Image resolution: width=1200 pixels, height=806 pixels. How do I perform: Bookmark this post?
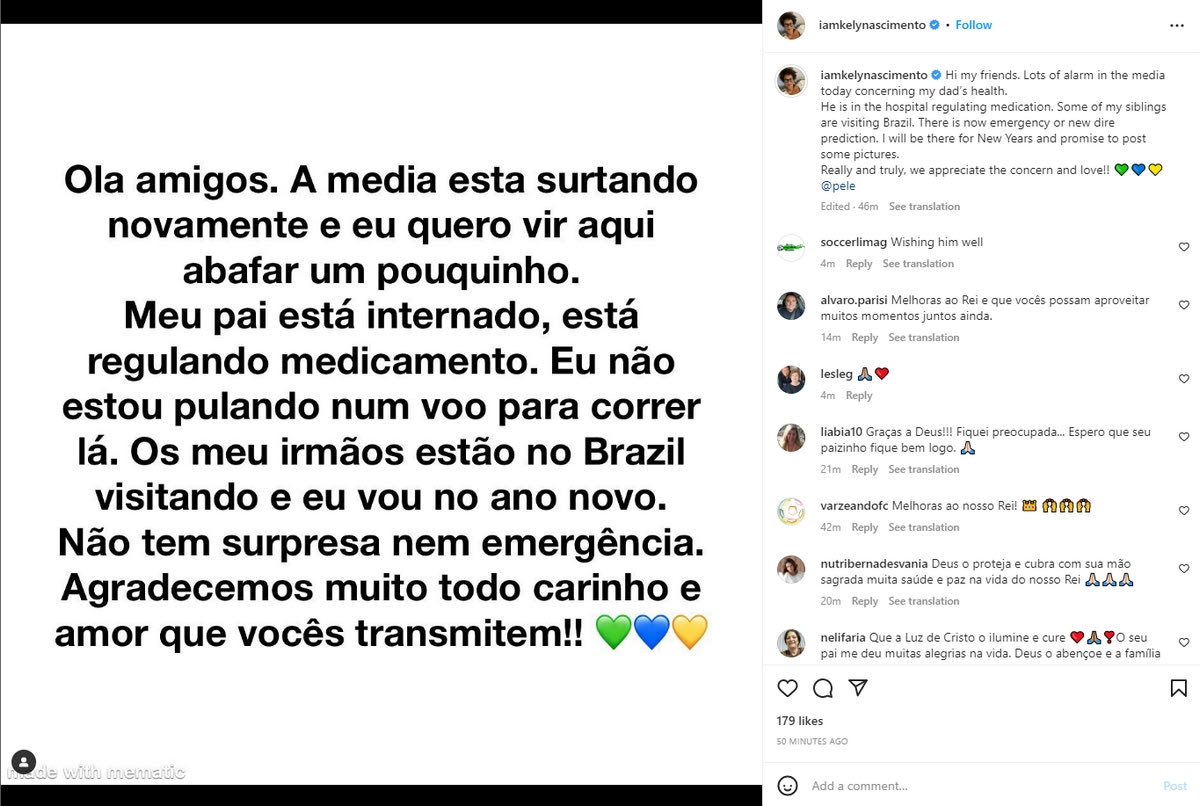[1178, 688]
